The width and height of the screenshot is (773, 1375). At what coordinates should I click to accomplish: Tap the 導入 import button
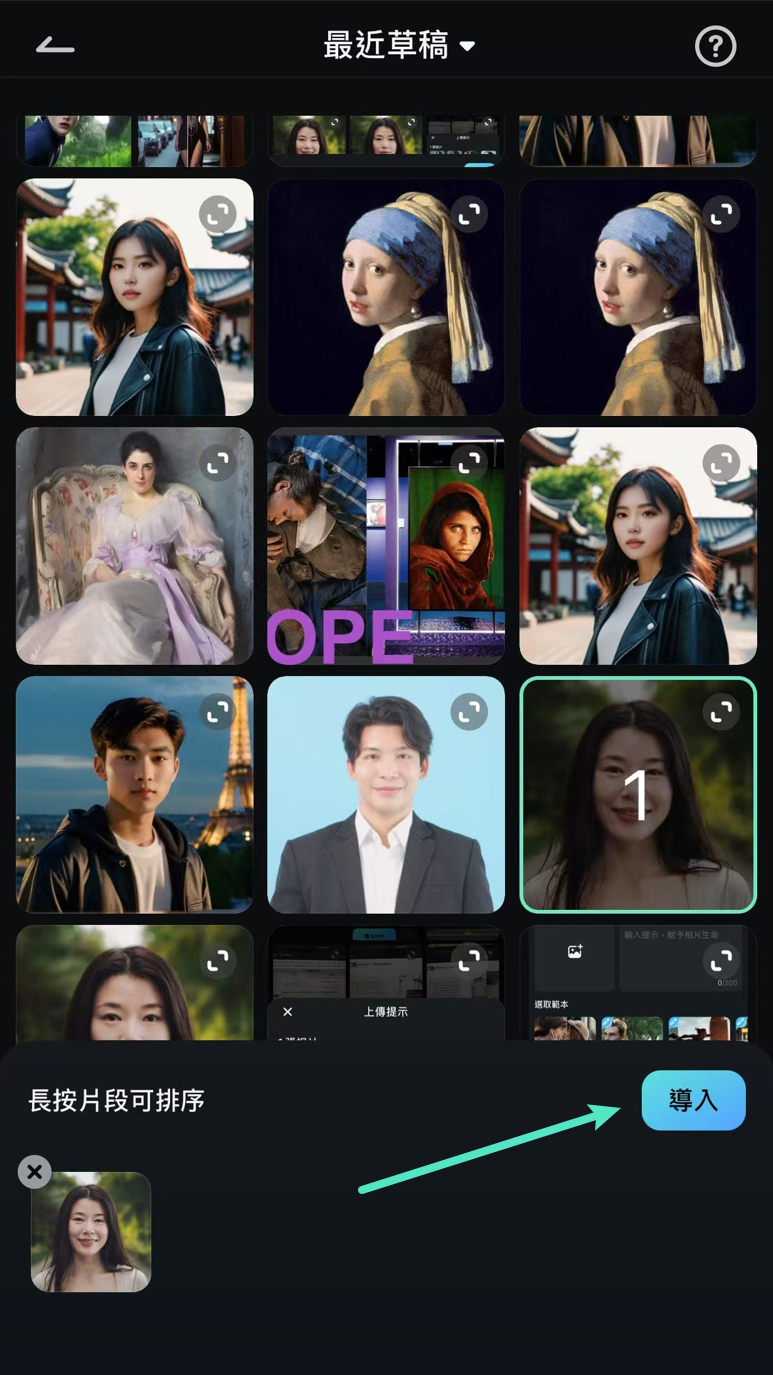tap(693, 1100)
